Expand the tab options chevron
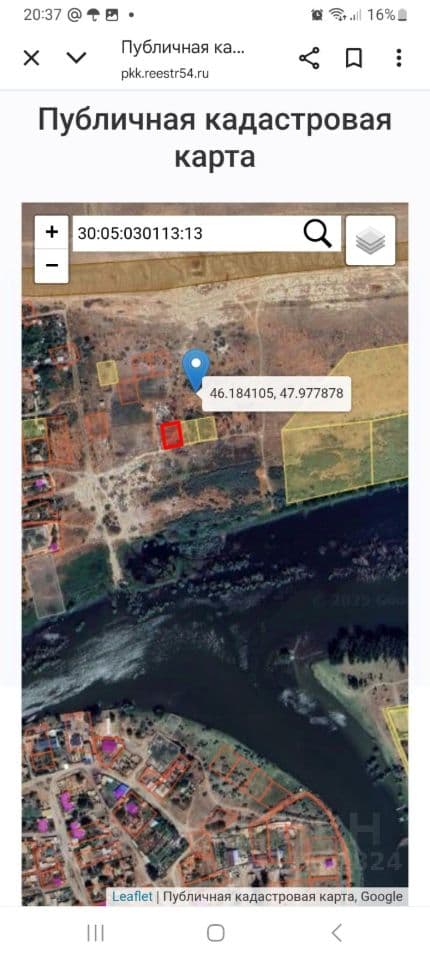Viewport: 430px width, 960px height. 77,58
